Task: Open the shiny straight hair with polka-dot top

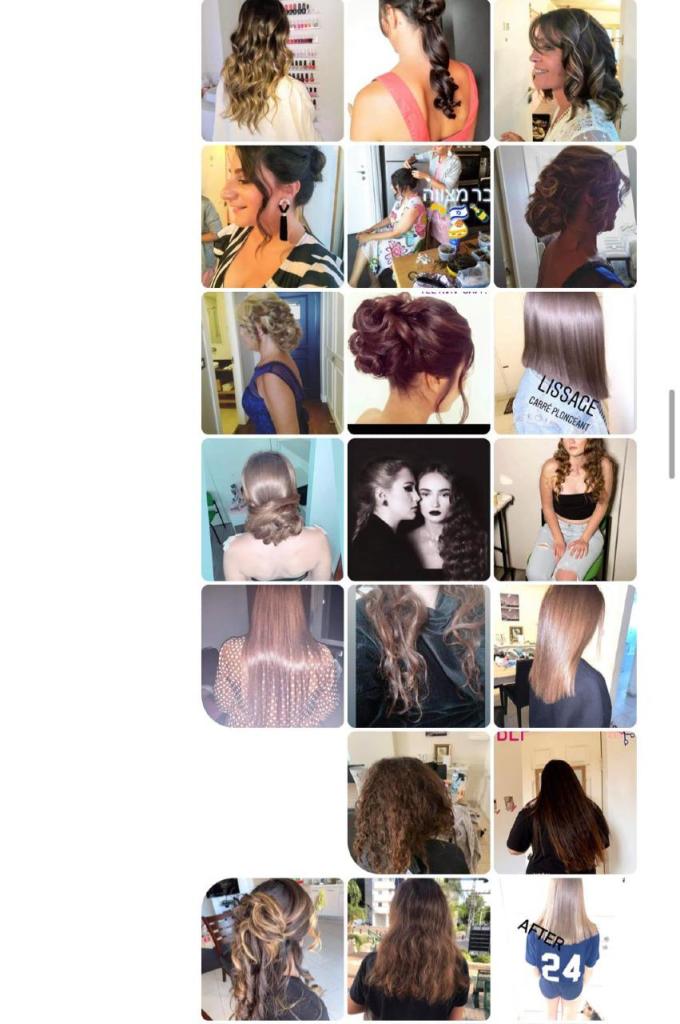Action: coord(272,655)
